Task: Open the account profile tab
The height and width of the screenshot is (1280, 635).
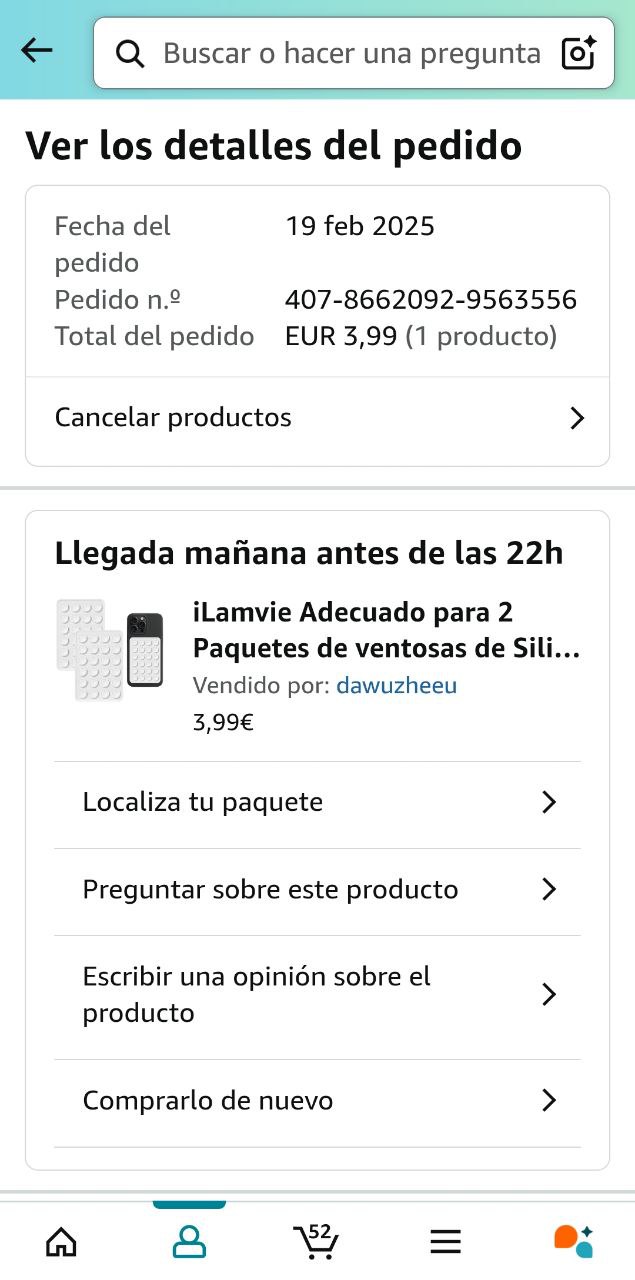Action: point(189,1241)
